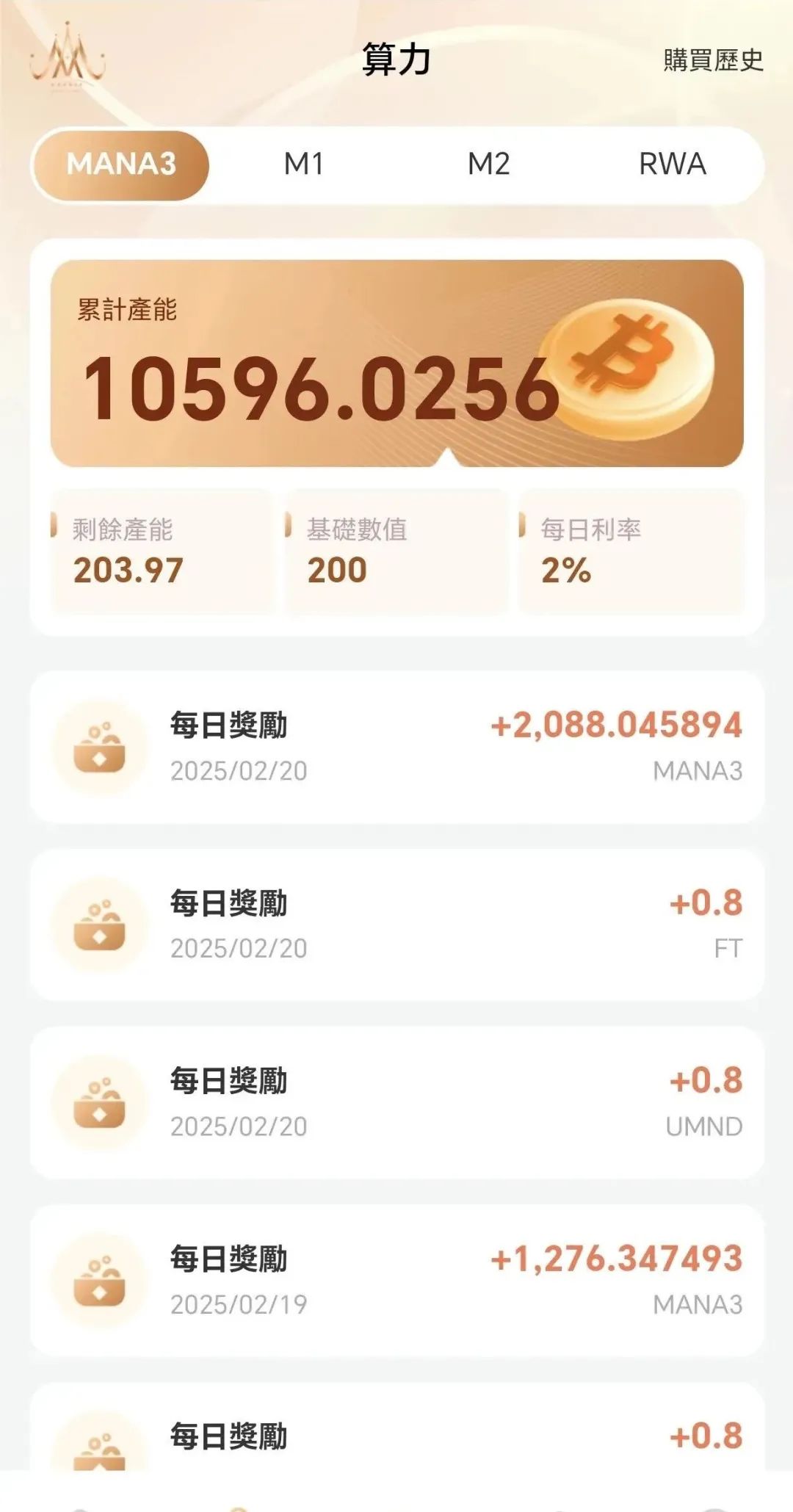Tap the reward bowl icon beside +2,088.045894

[x=99, y=745]
